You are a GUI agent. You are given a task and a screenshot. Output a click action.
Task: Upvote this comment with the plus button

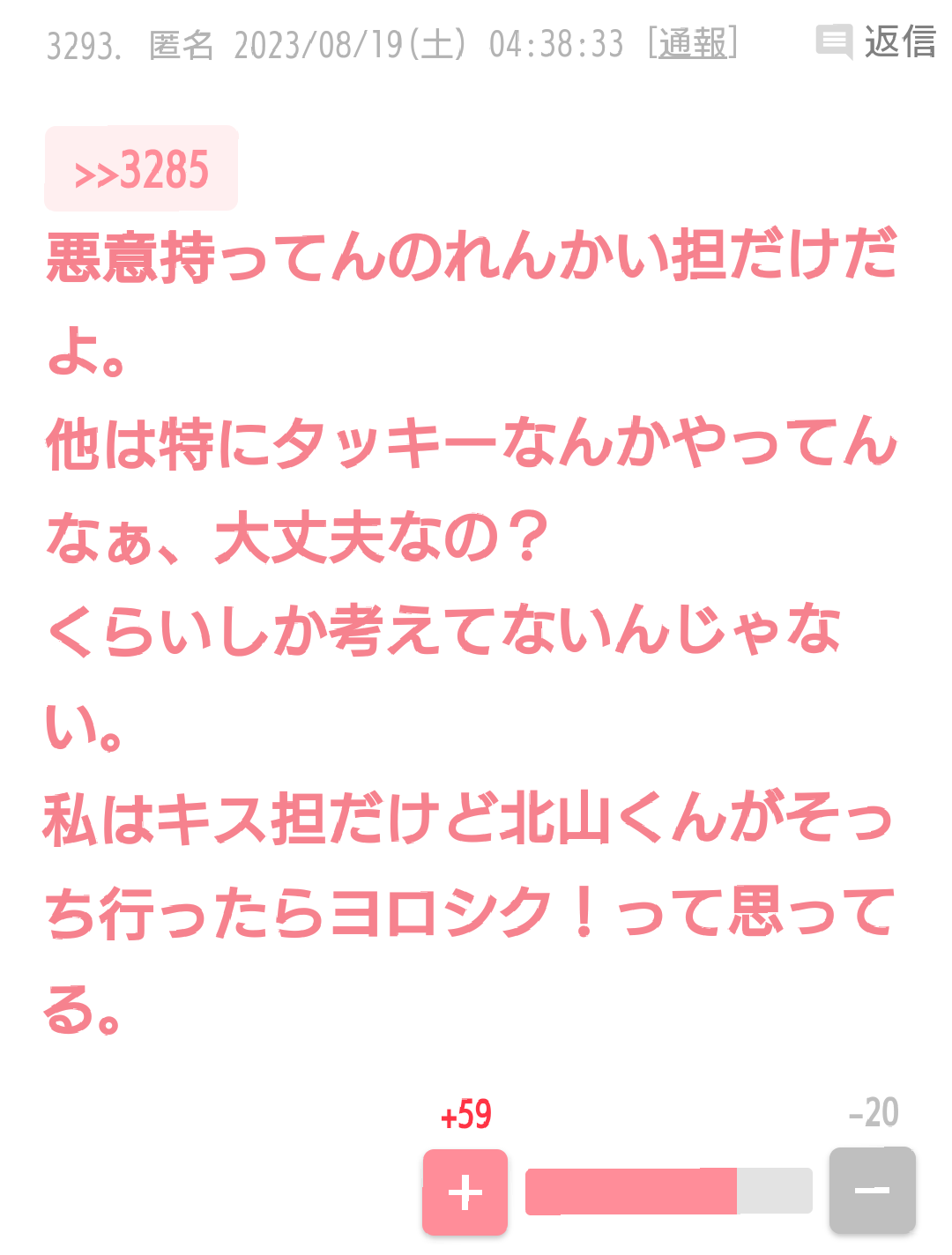(x=465, y=1192)
